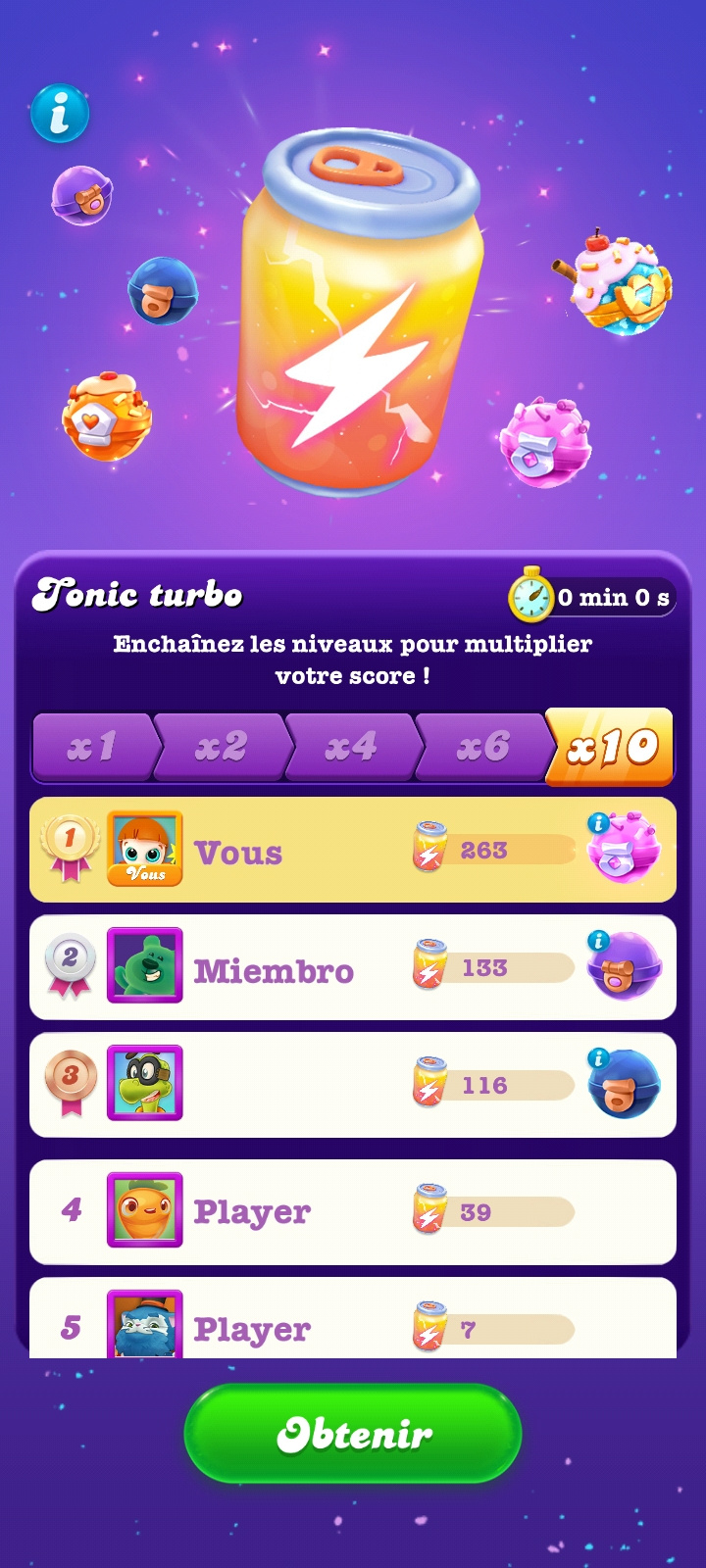Viewport: 706px width, 1568px height.
Task: View the reward info in the Vous row
Action: [x=598, y=824]
